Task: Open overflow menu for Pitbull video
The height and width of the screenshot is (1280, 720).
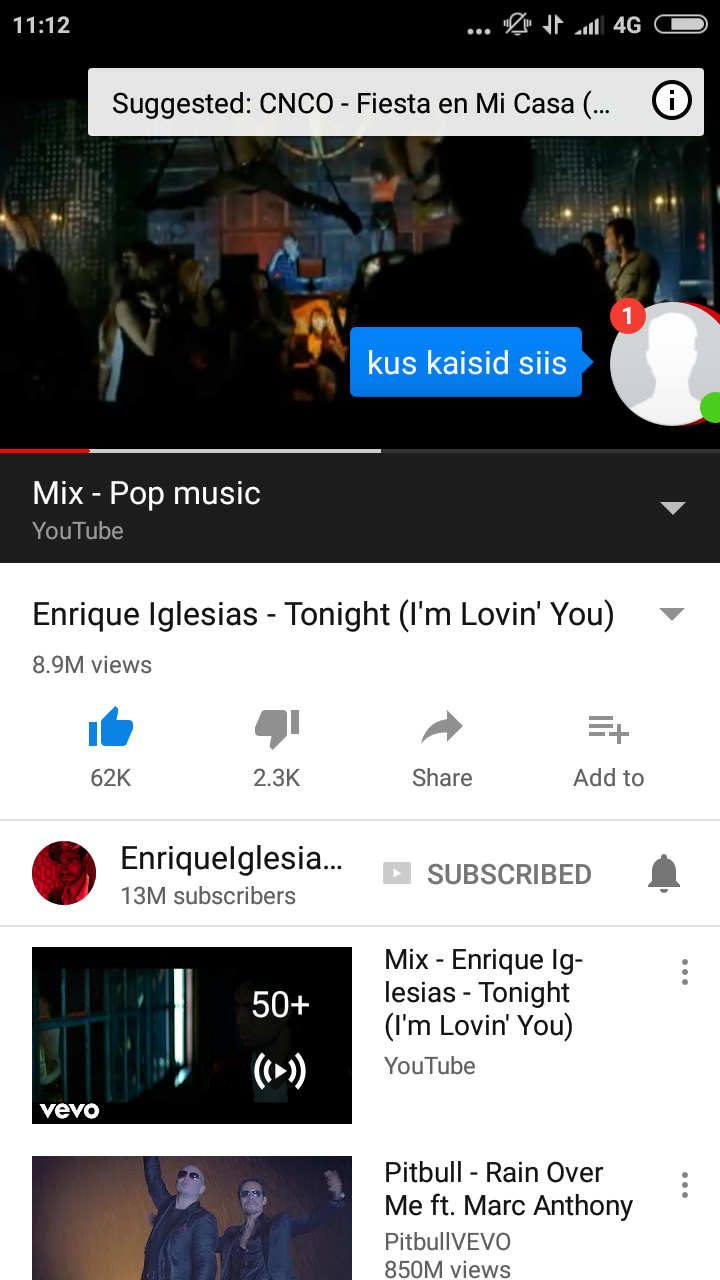Action: (685, 1185)
